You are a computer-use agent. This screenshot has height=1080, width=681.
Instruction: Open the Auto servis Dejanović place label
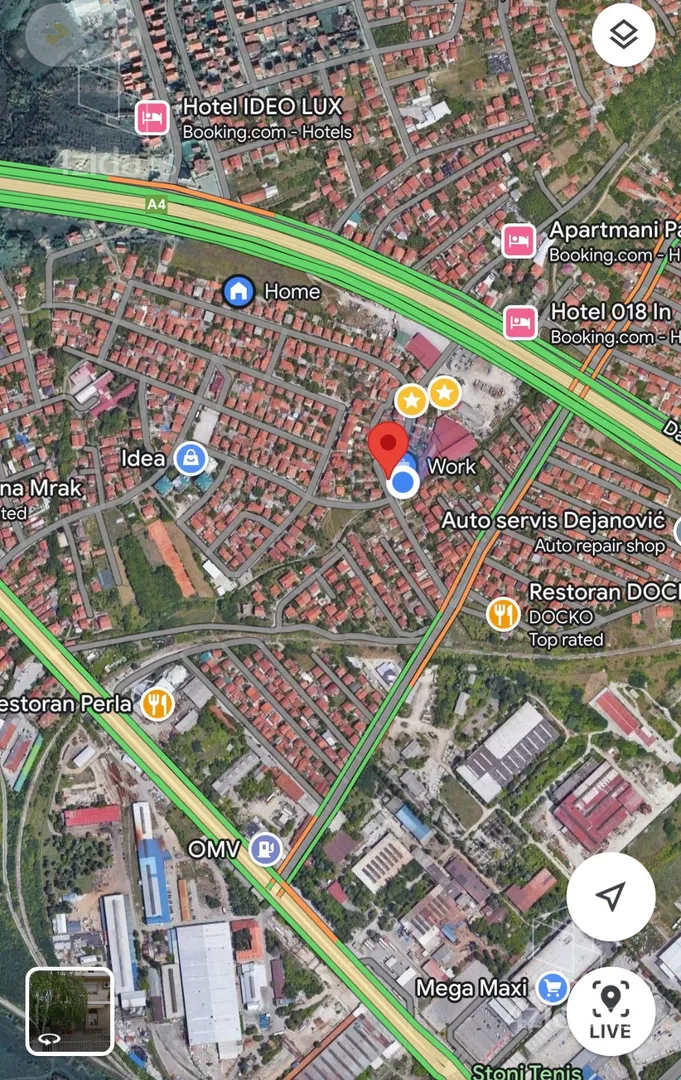tap(553, 521)
